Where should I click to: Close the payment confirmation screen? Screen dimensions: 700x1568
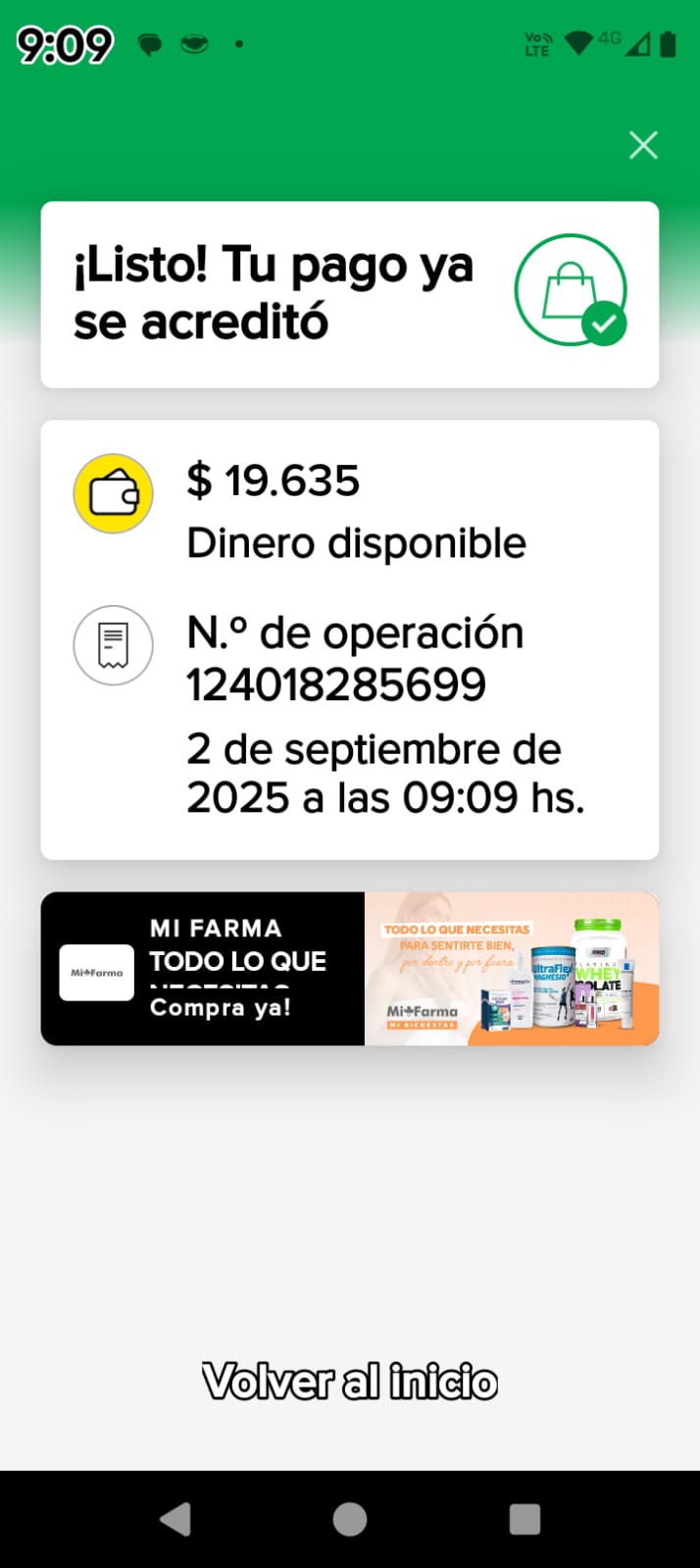[x=643, y=145]
